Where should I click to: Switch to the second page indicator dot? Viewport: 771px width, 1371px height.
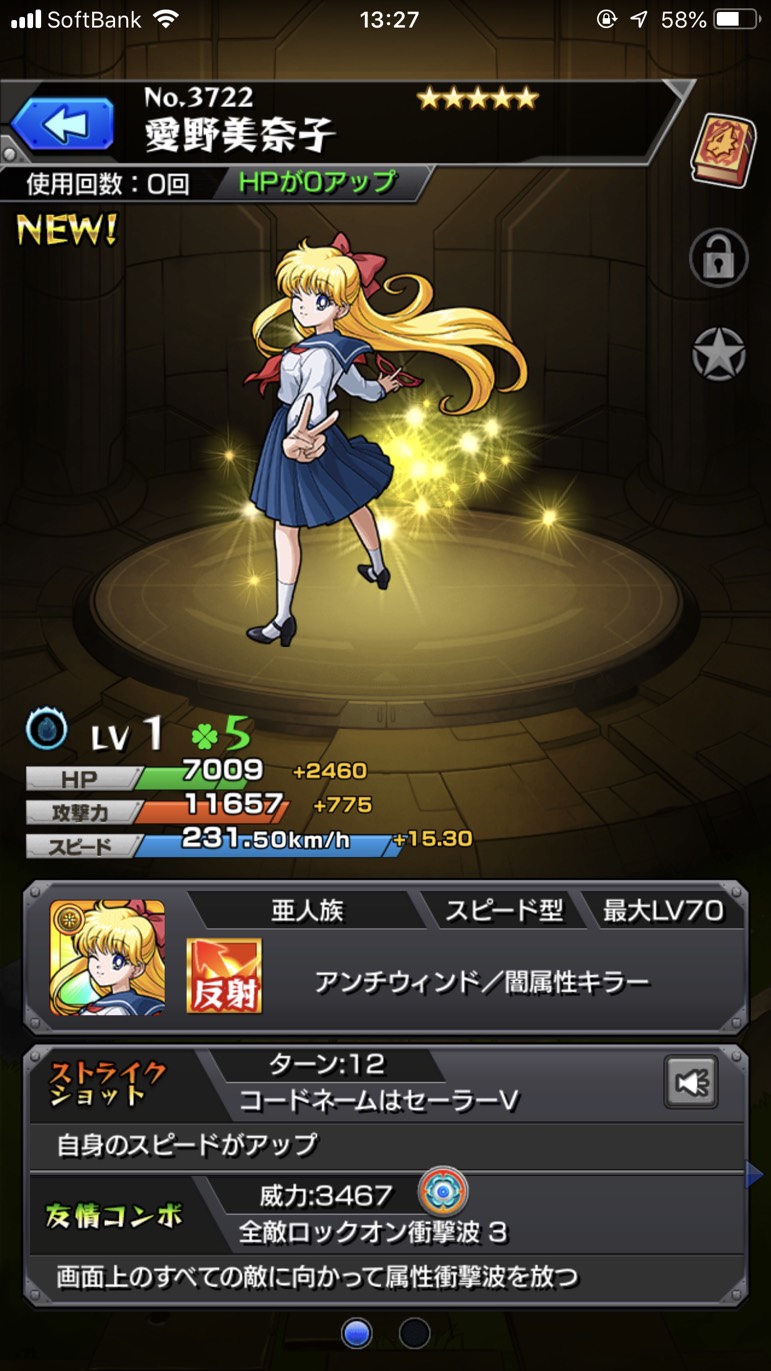pyautogui.click(x=414, y=1333)
